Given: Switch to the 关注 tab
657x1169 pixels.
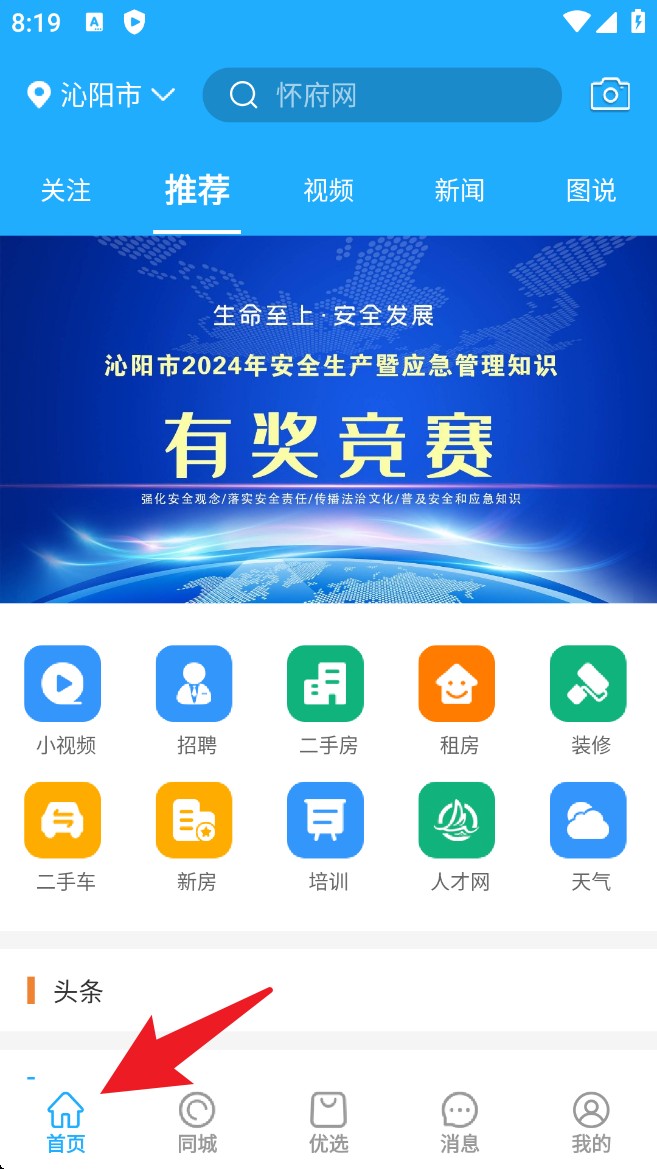Looking at the screenshot, I should (x=66, y=190).
